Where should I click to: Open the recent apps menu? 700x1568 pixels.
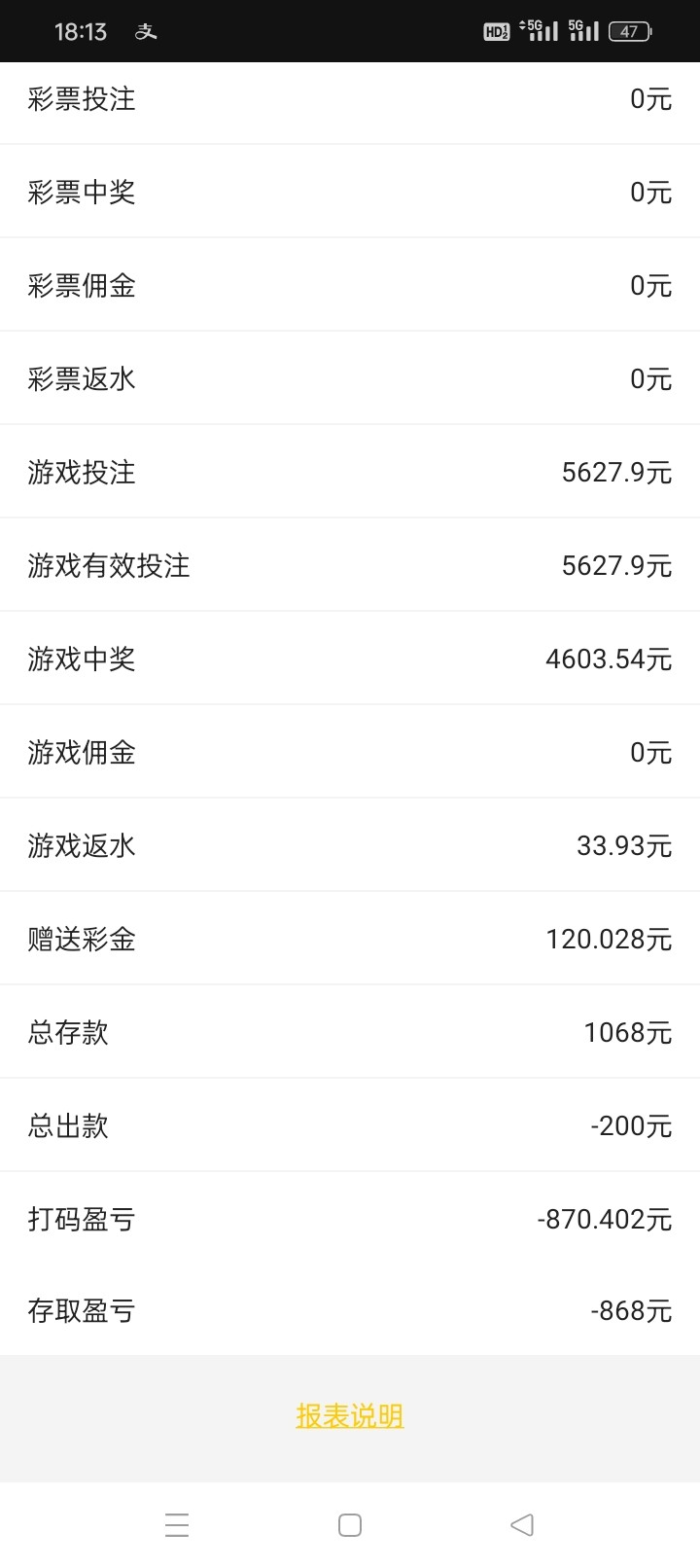pyautogui.click(x=177, y=1524)
